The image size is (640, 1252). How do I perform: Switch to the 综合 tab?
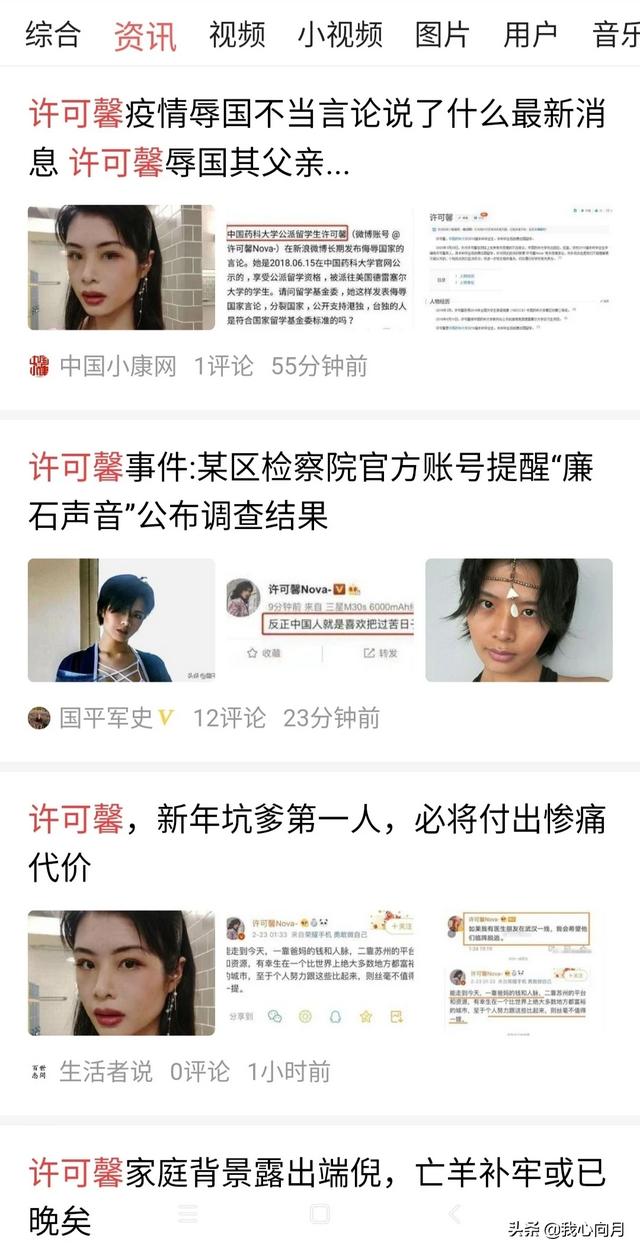[52, 34]
